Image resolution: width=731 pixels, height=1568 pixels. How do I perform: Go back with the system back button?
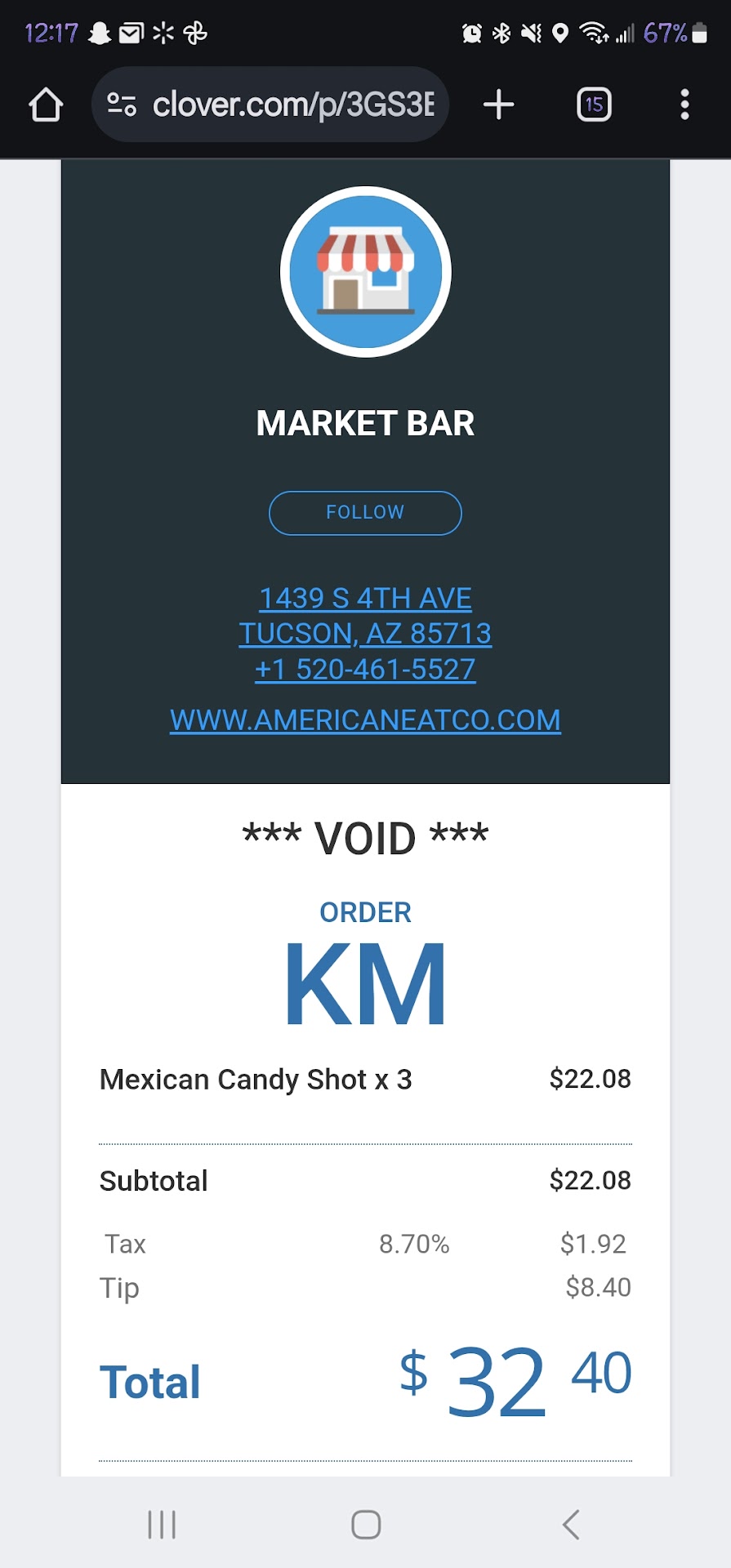pyautogui.click(x=571, y=1524)
